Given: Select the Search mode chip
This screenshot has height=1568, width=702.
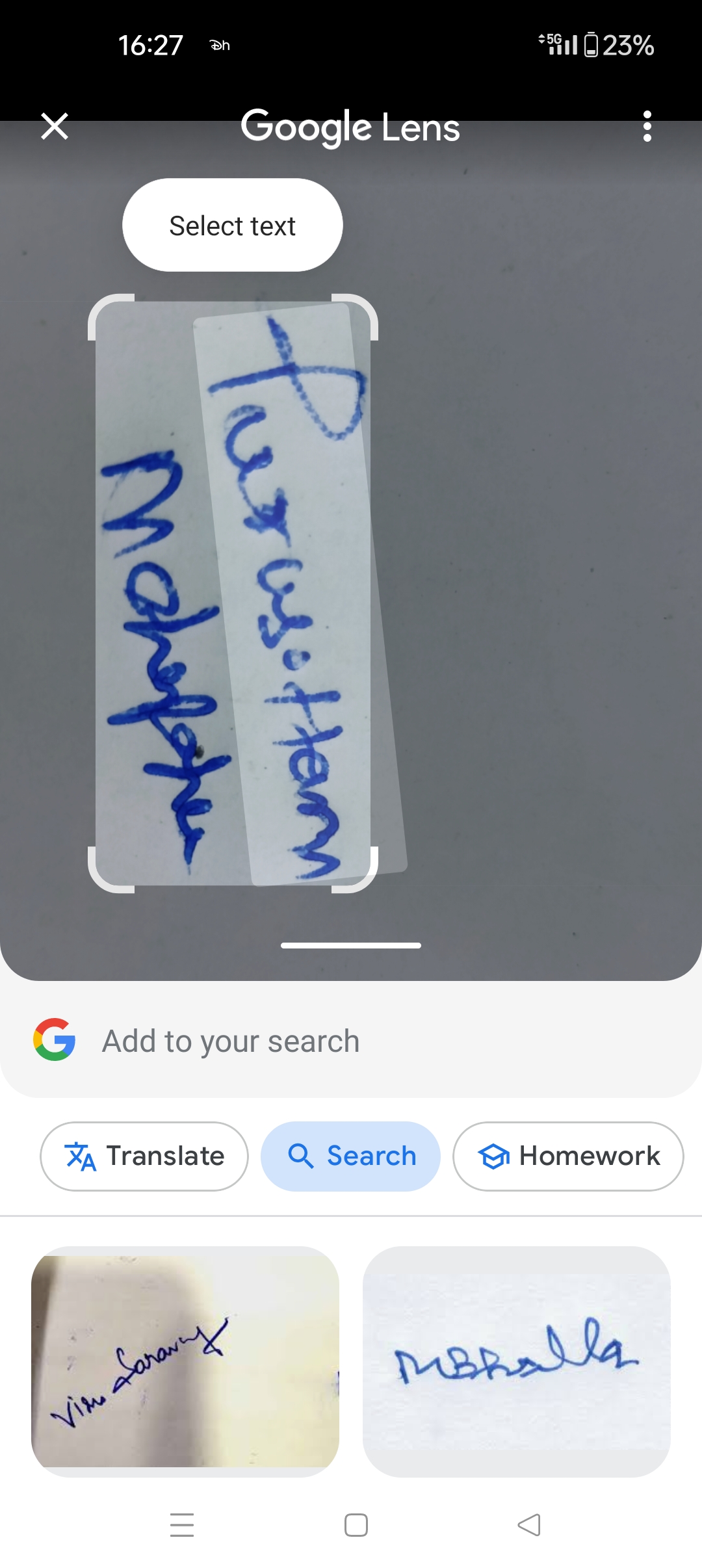Looking at the screenshot, I should coord(351,1156).
